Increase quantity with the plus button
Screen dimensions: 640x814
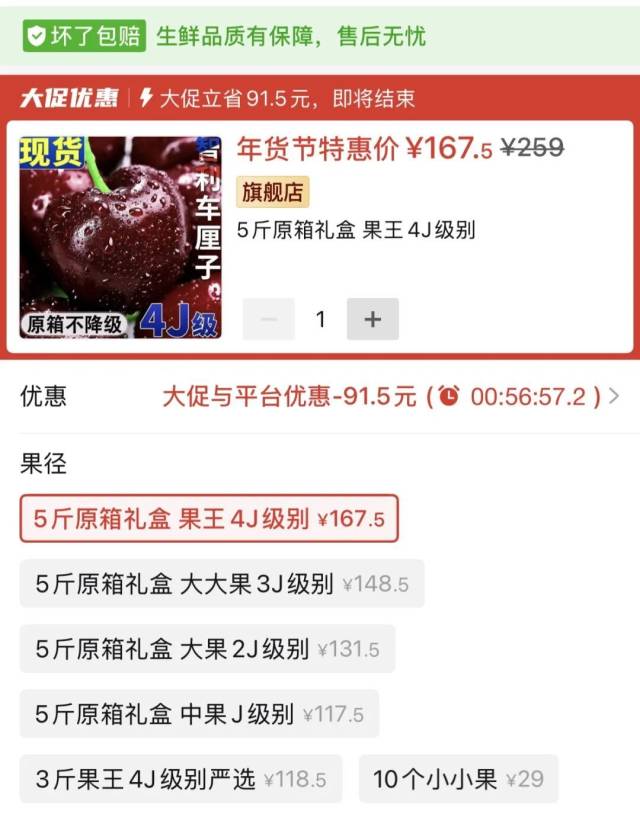tap(372, 319)
